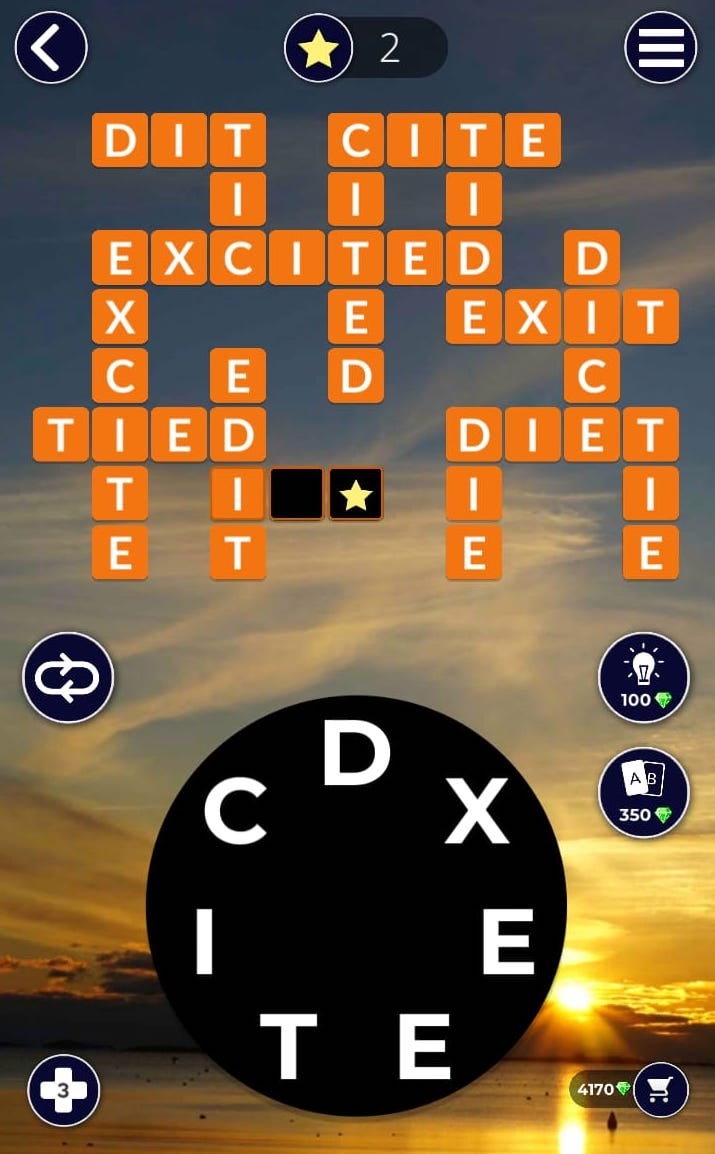Tap letter D in the wheel
Viewport: 715px width, 1154px height.
click(x=355, y=757)
